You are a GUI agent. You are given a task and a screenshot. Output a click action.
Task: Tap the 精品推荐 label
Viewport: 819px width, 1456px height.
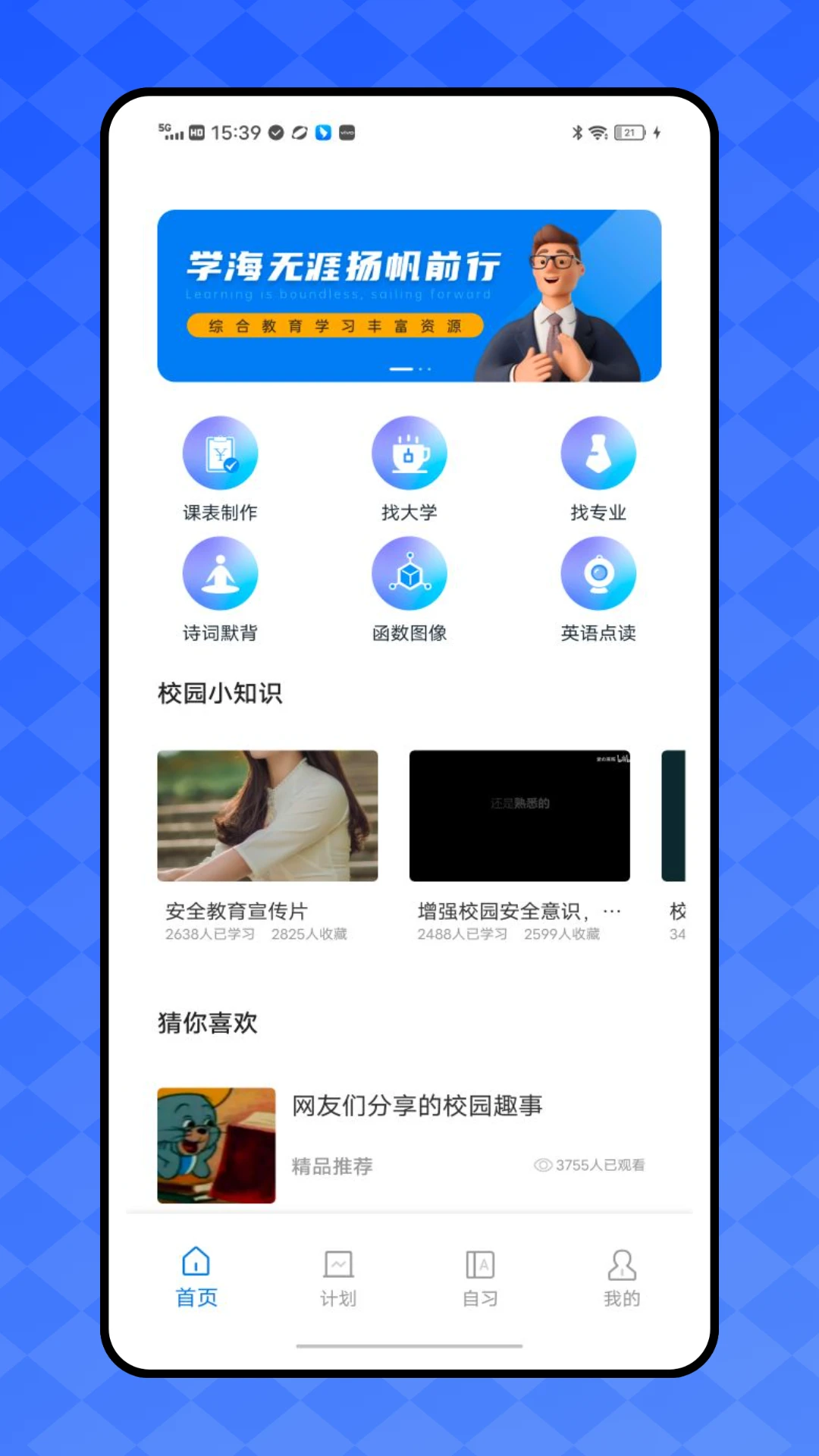click(331, 1166)
